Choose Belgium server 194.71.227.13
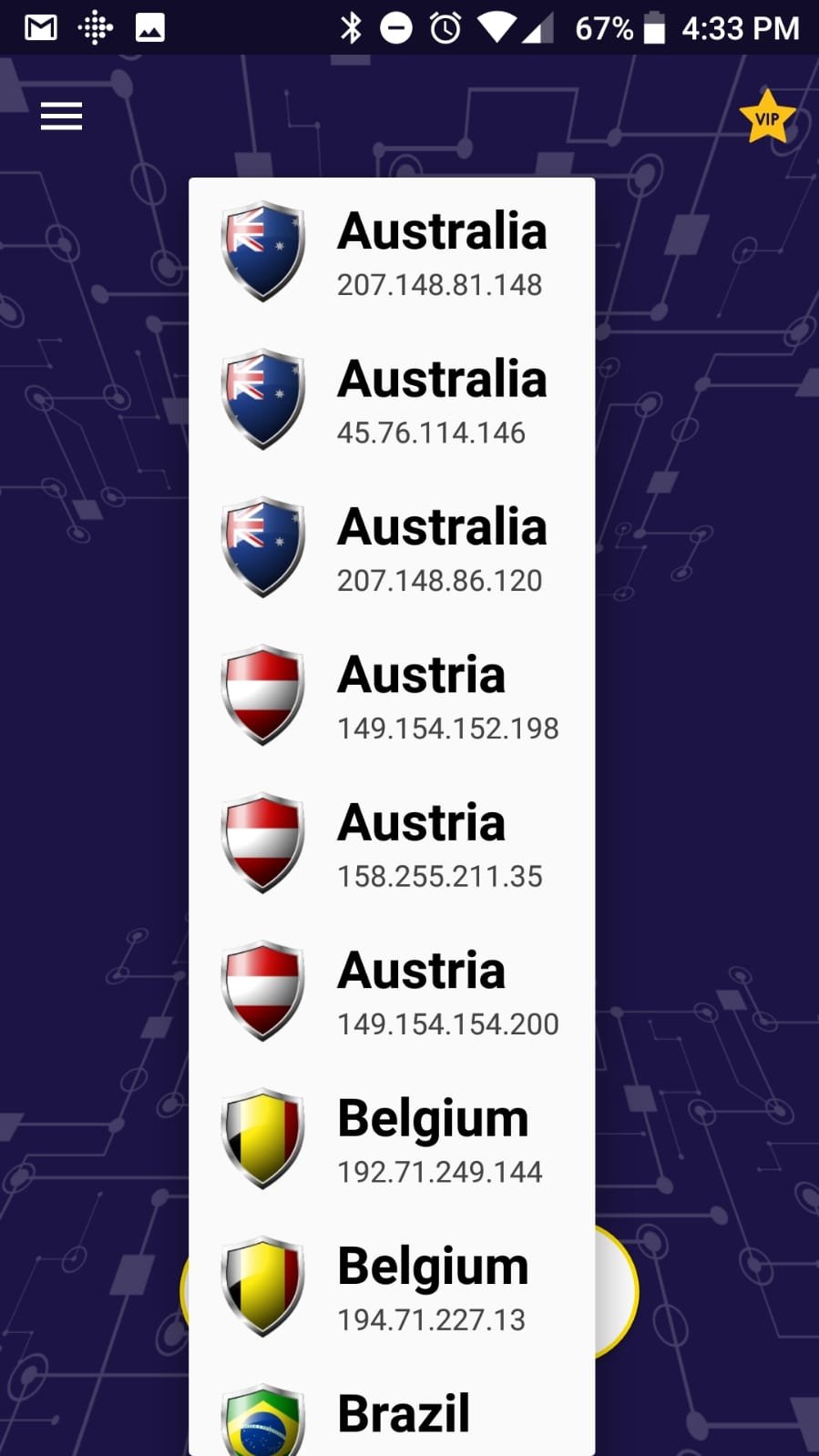 [x=392, y=1287]
